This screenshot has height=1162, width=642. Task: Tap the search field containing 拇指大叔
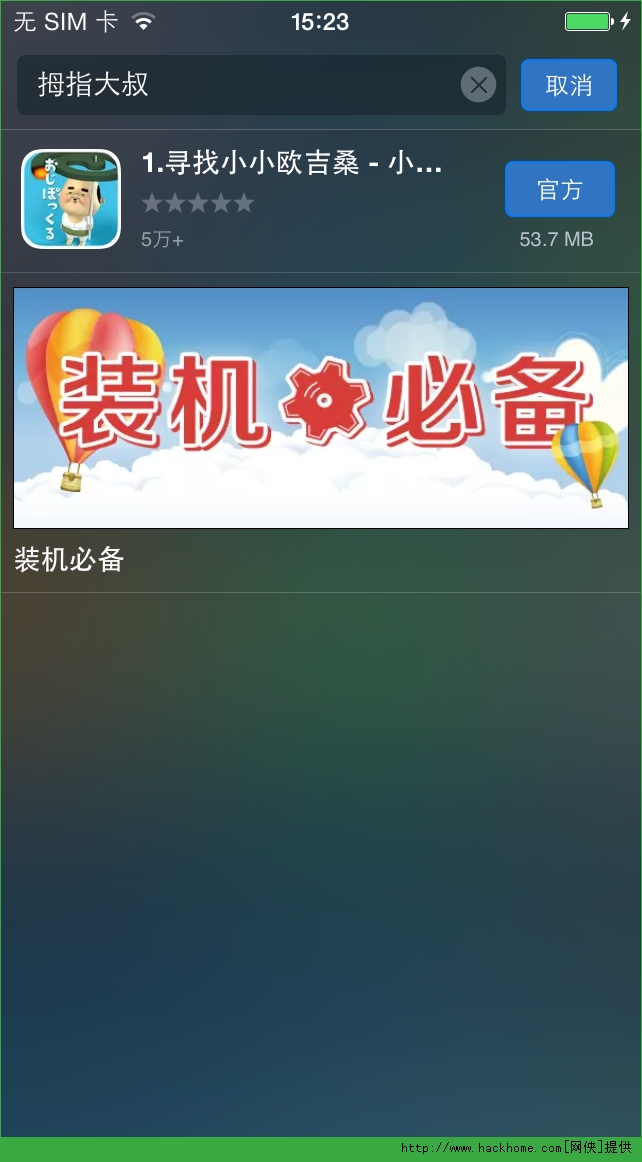click(240, 85)
